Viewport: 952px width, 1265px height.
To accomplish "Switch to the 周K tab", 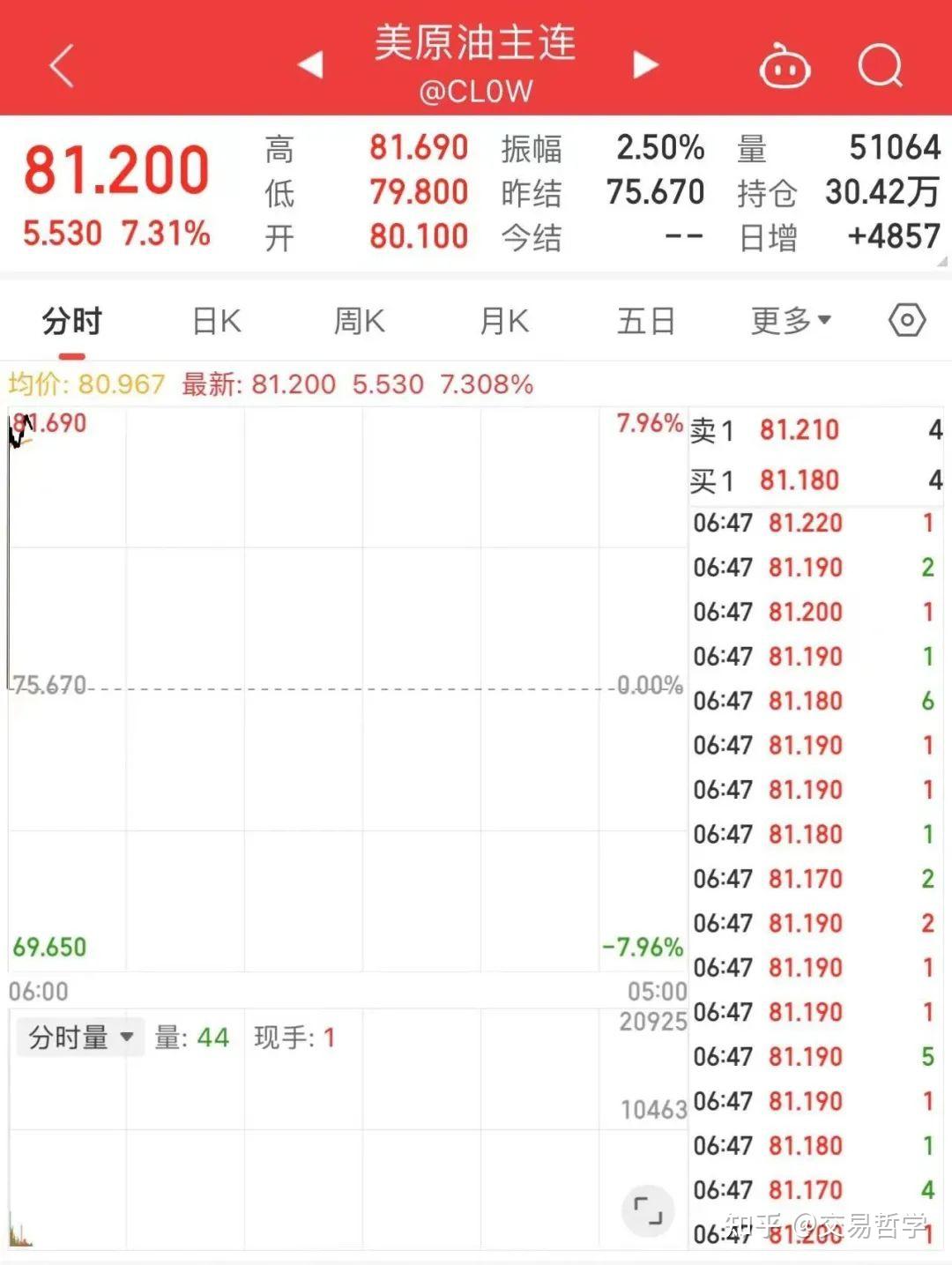I will coord(359,322).
